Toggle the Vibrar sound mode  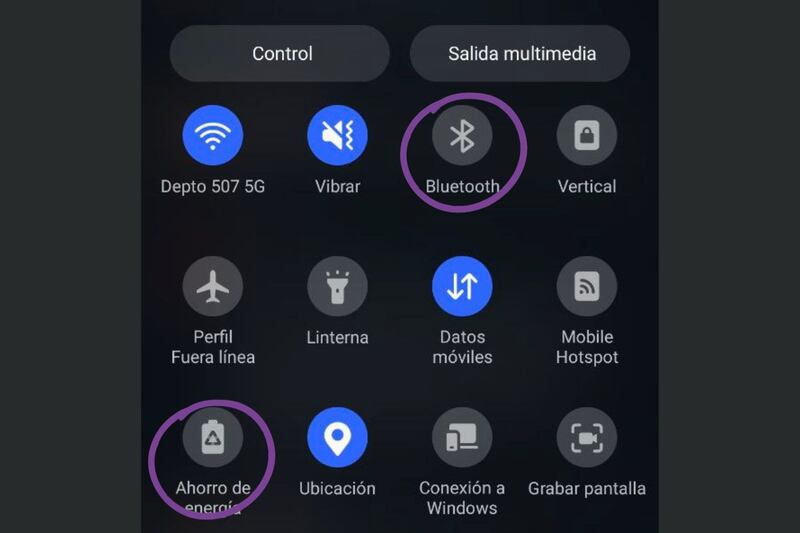[x=337, y=135]
